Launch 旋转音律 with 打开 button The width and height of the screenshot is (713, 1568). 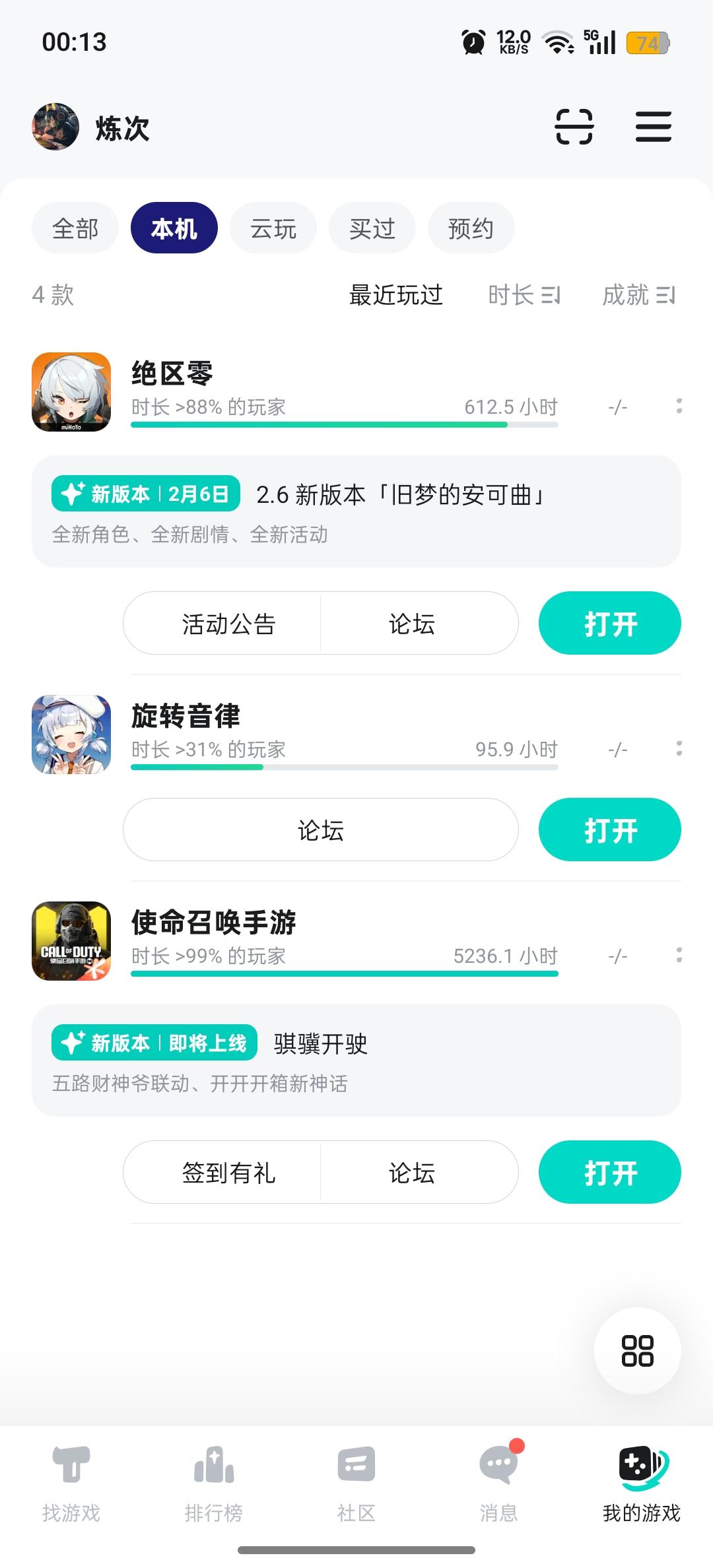pos(610,830)
